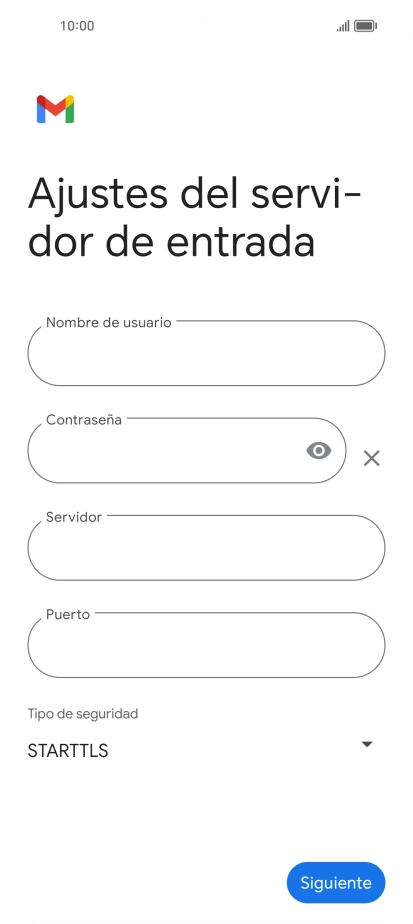
Task: Select the Servidor text field
Action: pyautogui.click(x=206, y=547)
